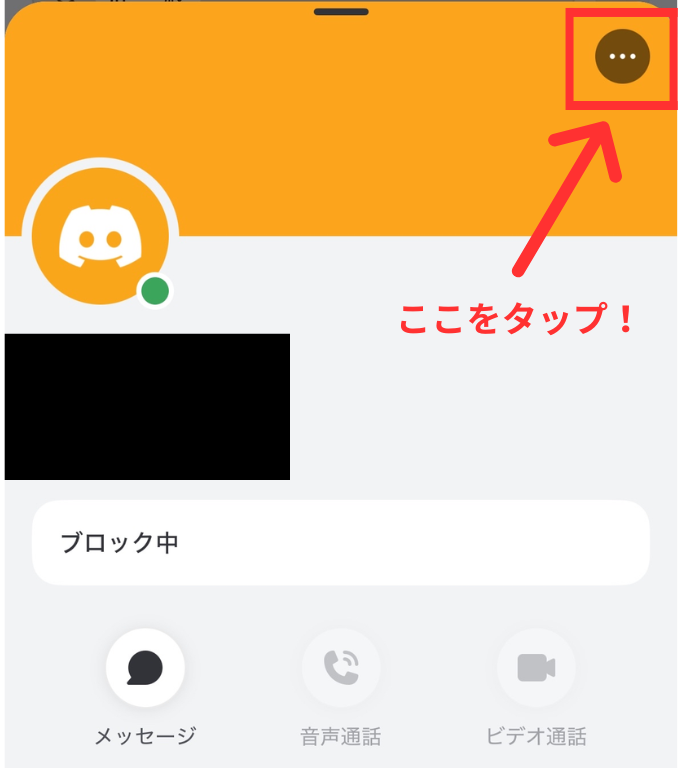
Task: Start a 音声通話 voice call
Action: pyautogui.click(x=341, y=667)
